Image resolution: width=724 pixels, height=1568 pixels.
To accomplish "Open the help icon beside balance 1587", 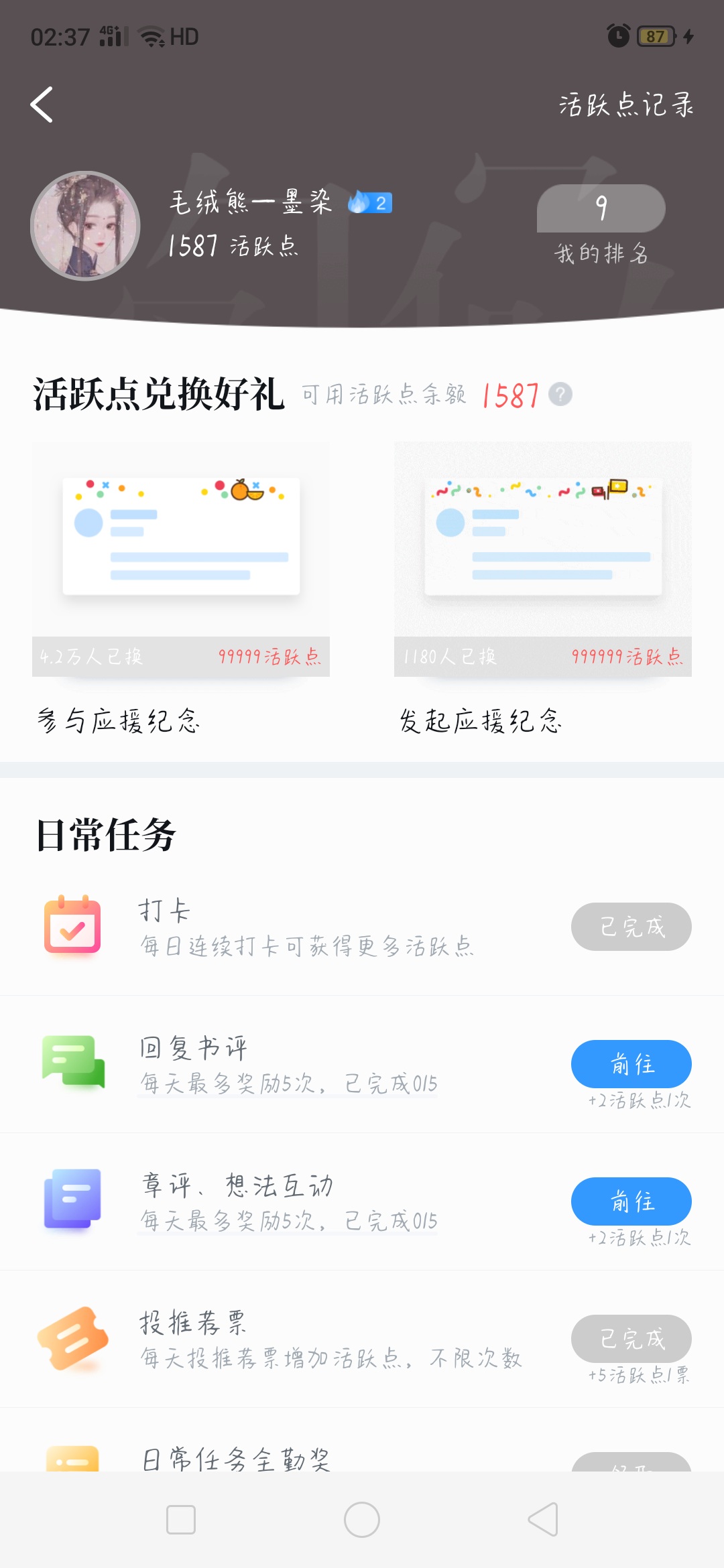I will [x=560, y=394].
